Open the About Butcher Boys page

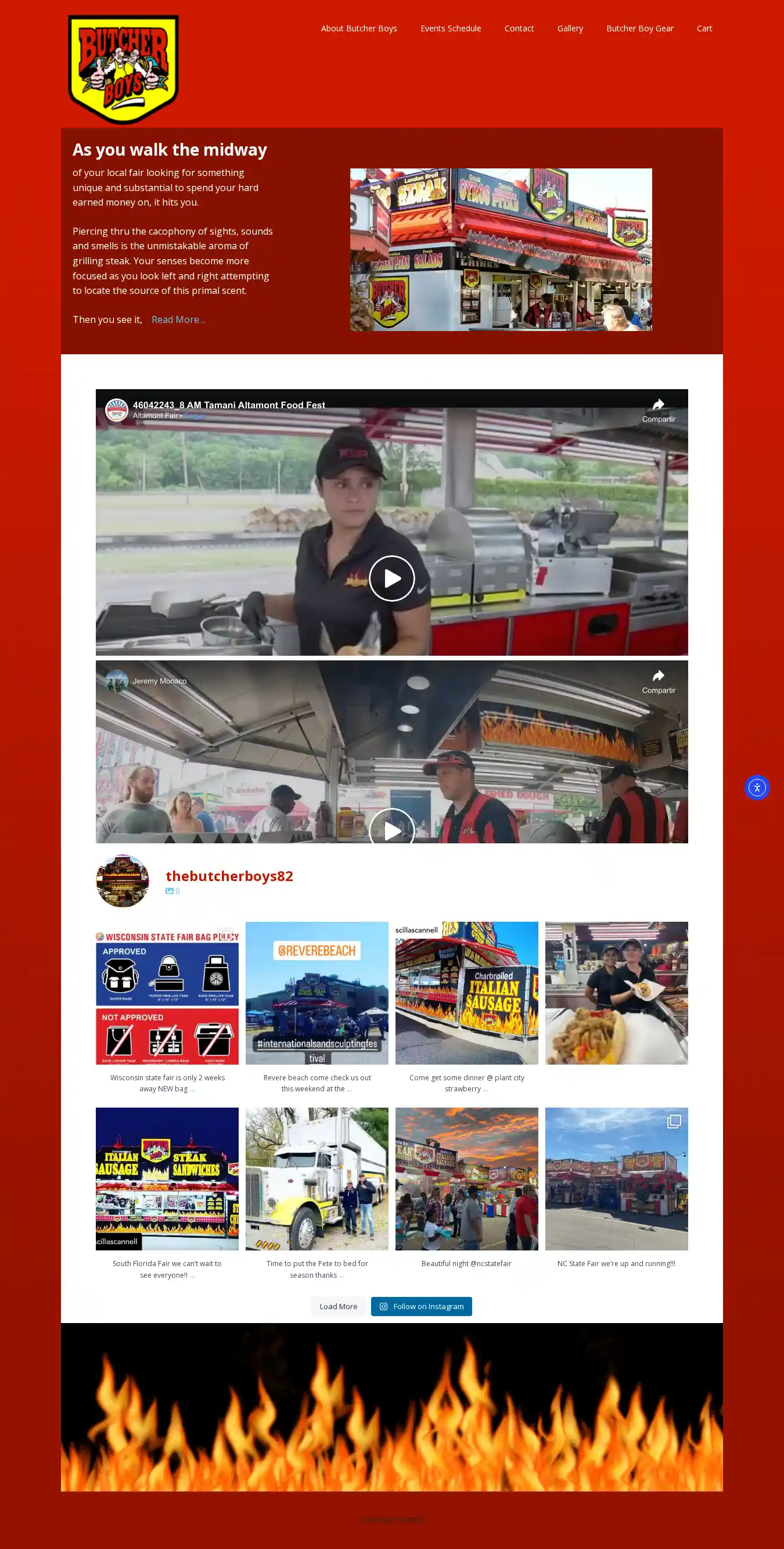[x=358, y=28]
